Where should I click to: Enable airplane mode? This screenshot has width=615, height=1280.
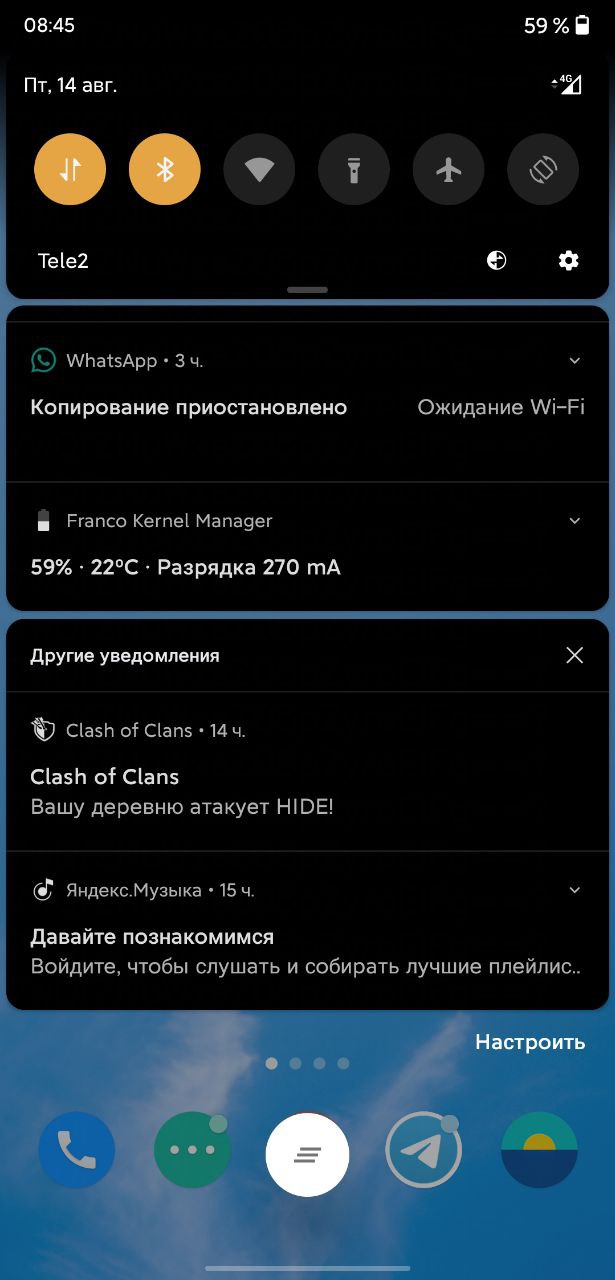(x=448, y=170)
